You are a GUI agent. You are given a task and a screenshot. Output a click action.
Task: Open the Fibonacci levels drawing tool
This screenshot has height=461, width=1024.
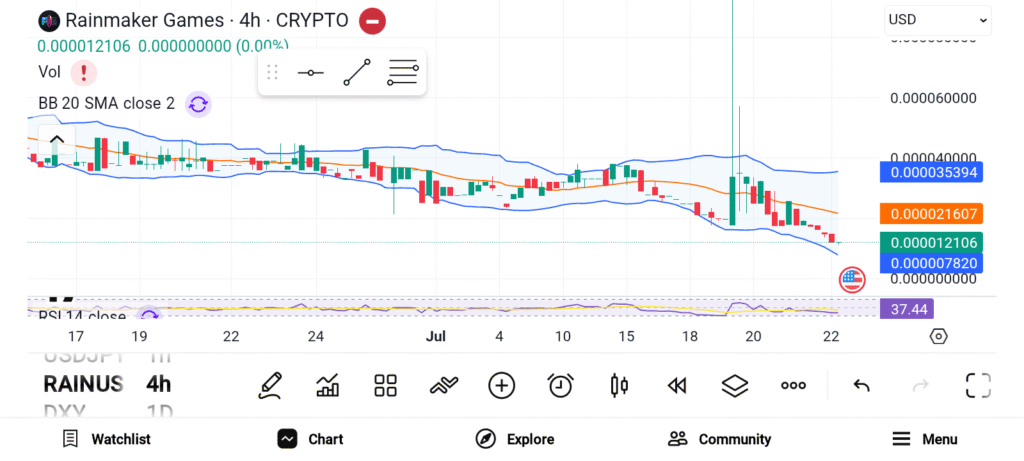pyautogui.click(x=403, y=73)
